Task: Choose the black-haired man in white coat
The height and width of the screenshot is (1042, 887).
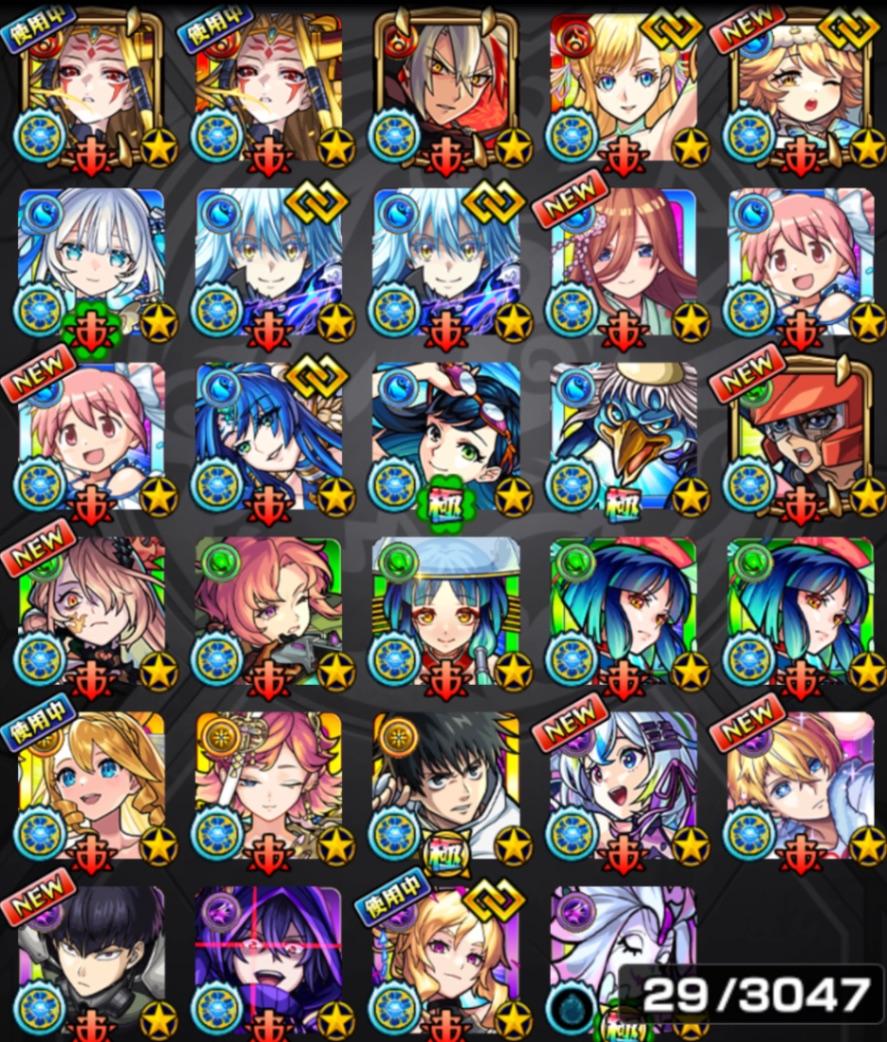Action: point(446,786)
